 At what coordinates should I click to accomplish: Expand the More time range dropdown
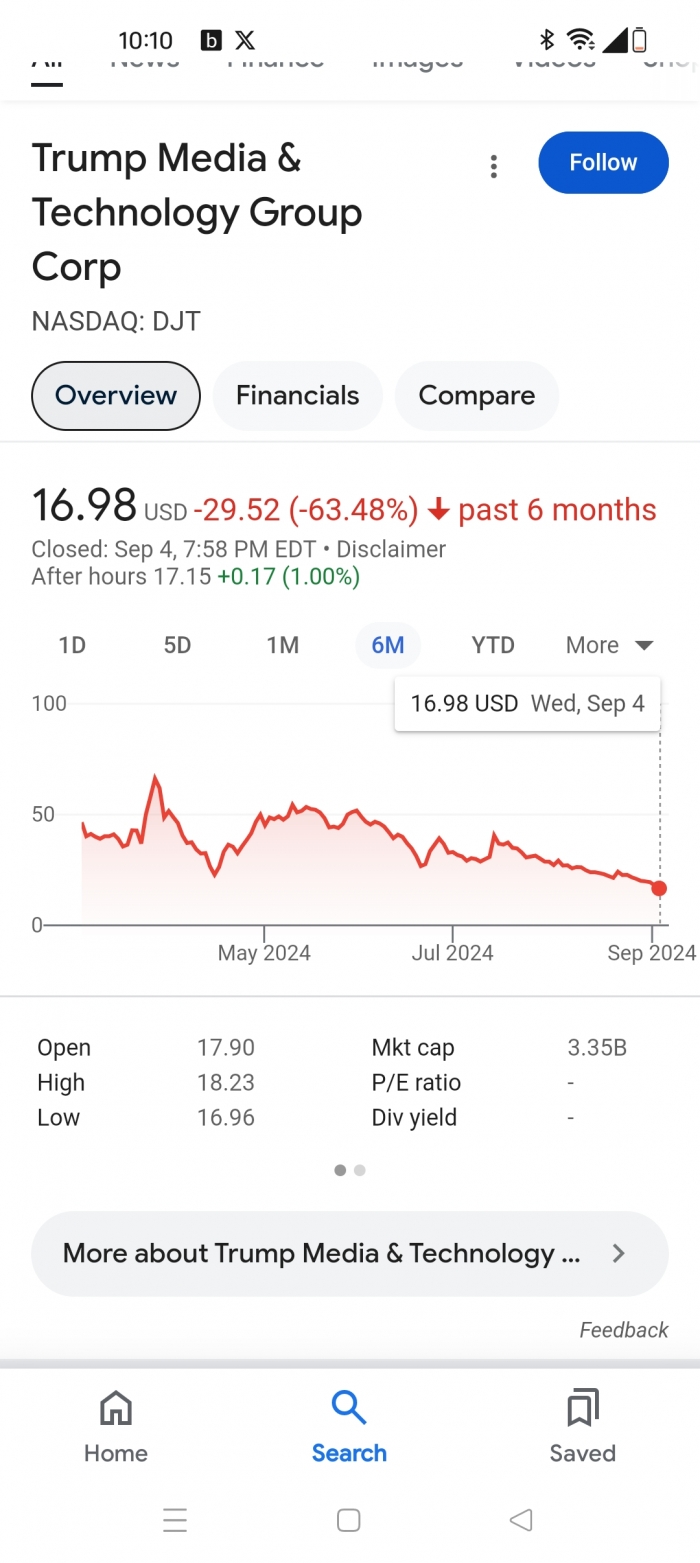(609, 645)
